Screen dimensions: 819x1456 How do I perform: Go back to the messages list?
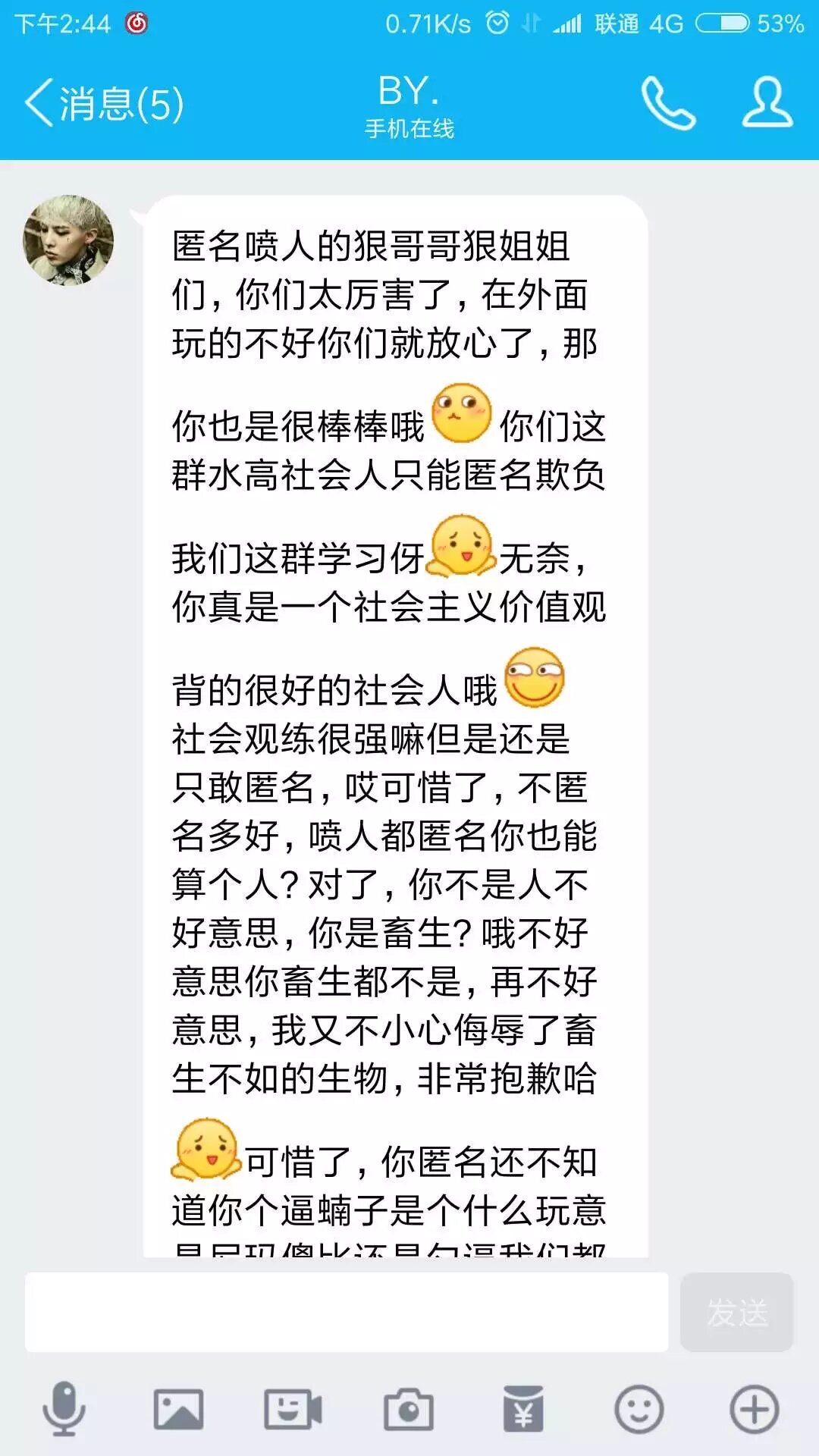[102, 103]
